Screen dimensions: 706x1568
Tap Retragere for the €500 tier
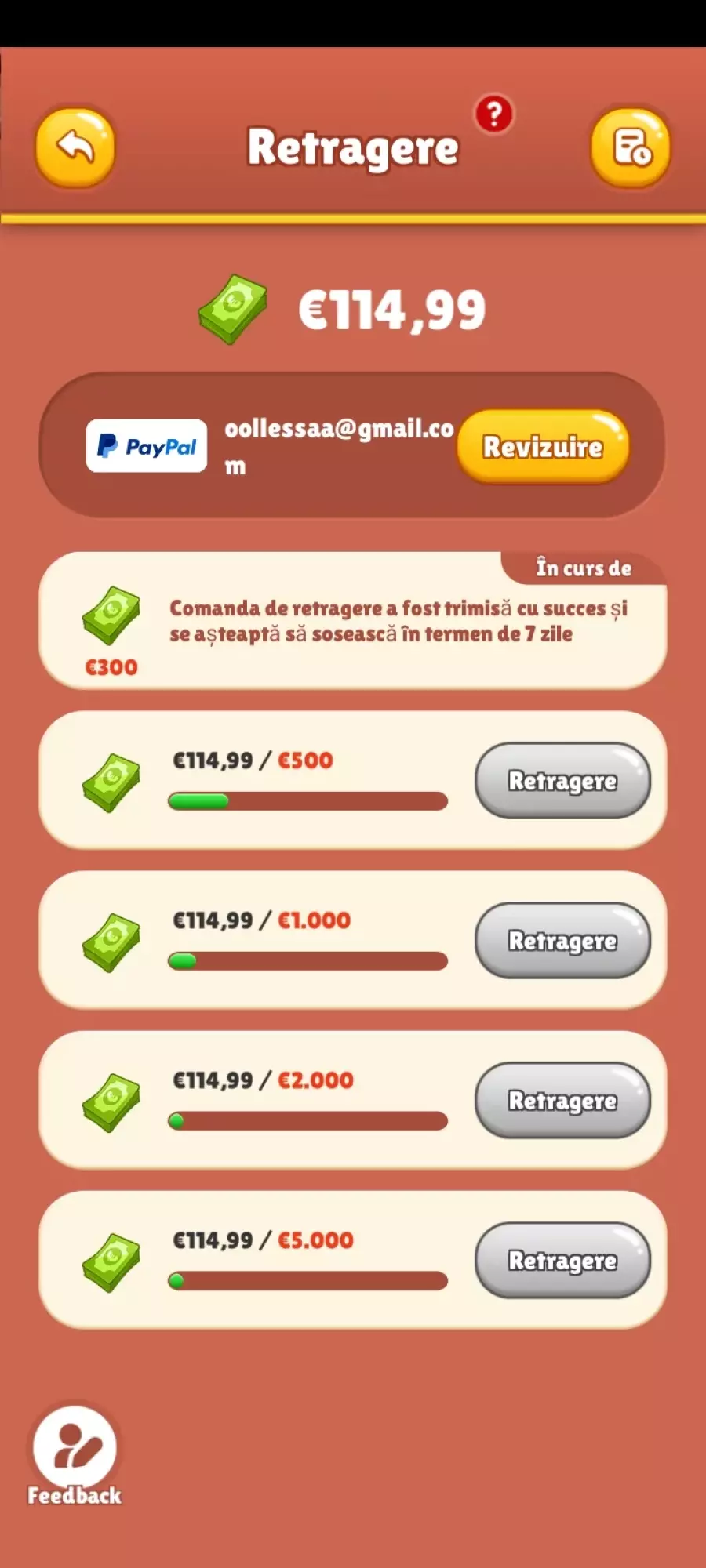click(562, 781)
